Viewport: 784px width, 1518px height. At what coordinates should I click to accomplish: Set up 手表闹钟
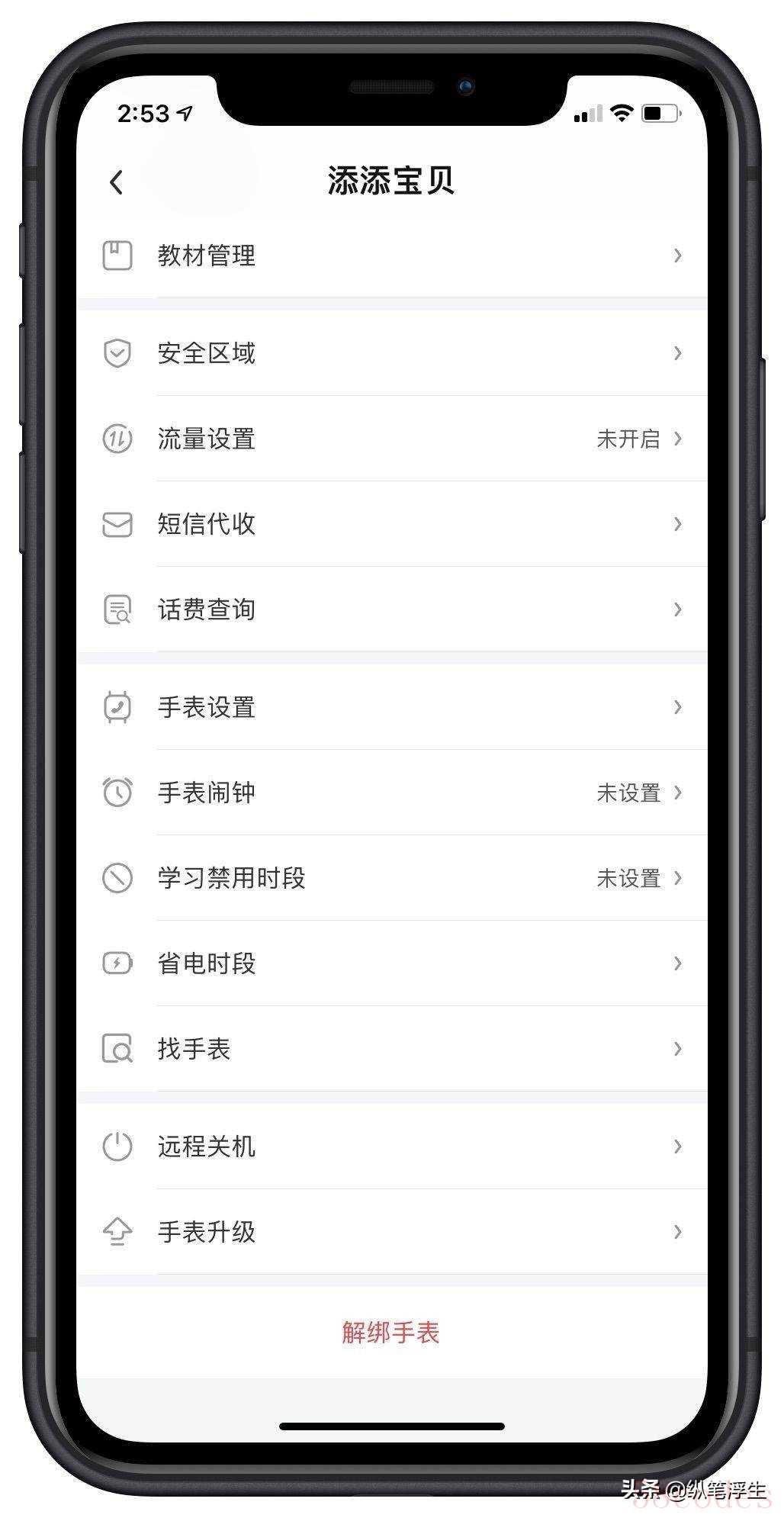[x=391, y=793]
